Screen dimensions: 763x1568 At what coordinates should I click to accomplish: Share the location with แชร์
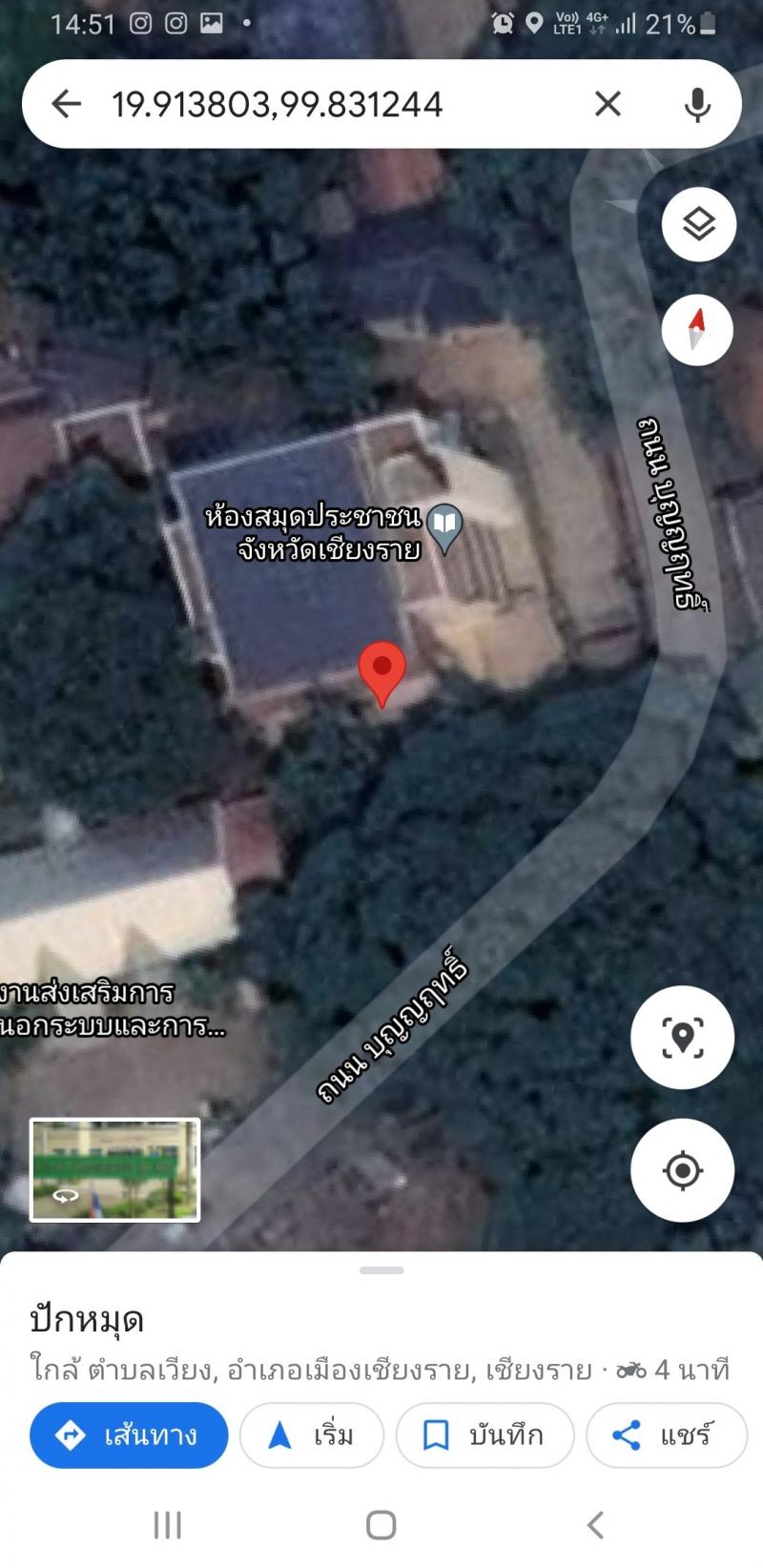click(x=666, y=1434)
